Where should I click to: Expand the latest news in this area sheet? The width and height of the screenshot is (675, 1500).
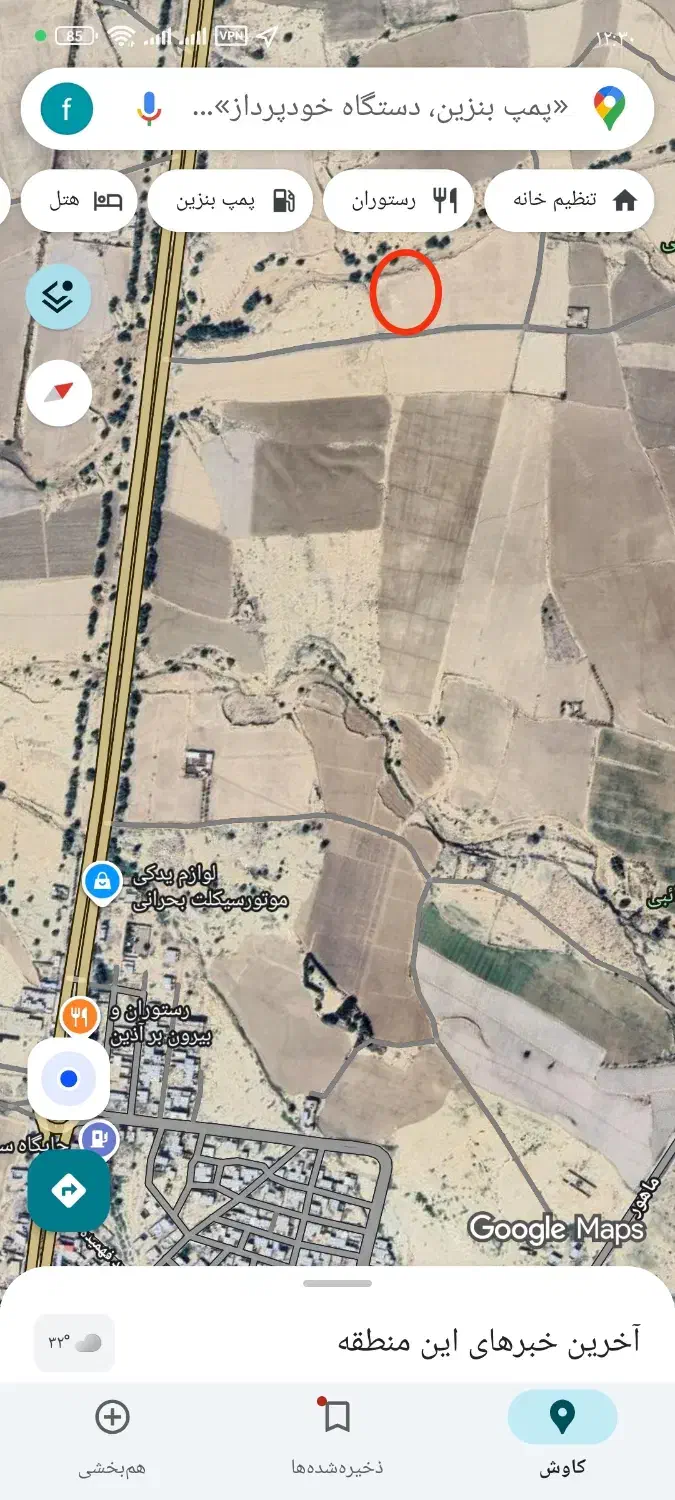pos(337,1338)
